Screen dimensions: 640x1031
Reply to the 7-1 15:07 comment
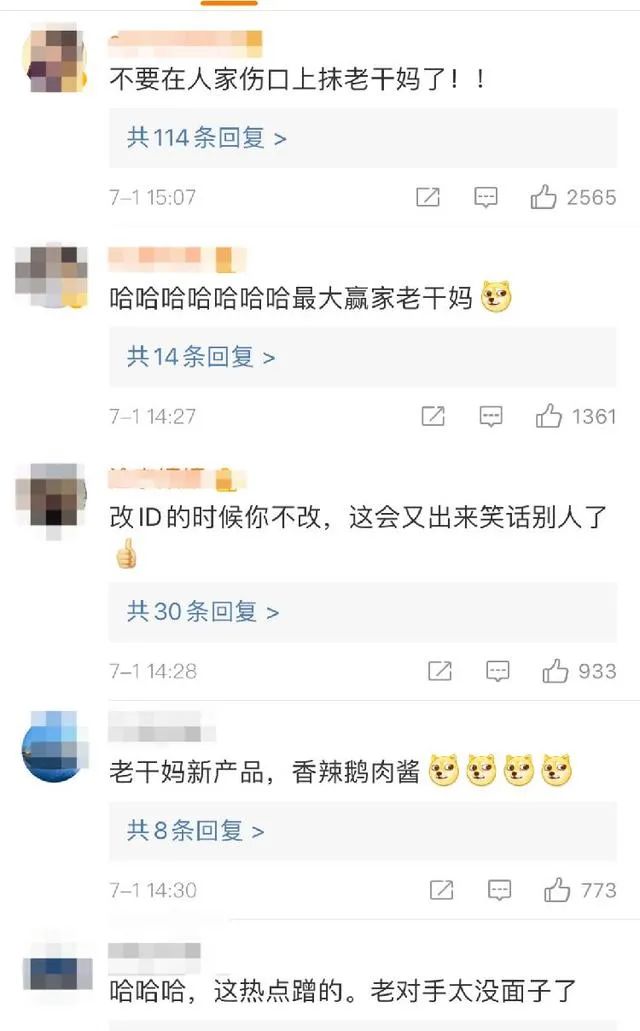[x=486, y=197]
